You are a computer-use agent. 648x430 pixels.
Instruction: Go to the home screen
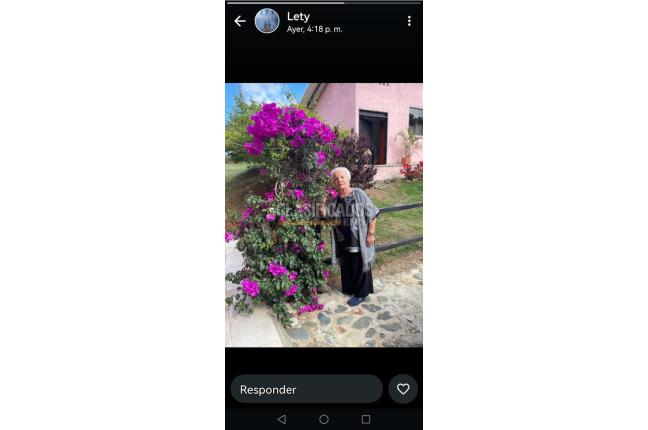click(324, 419)
